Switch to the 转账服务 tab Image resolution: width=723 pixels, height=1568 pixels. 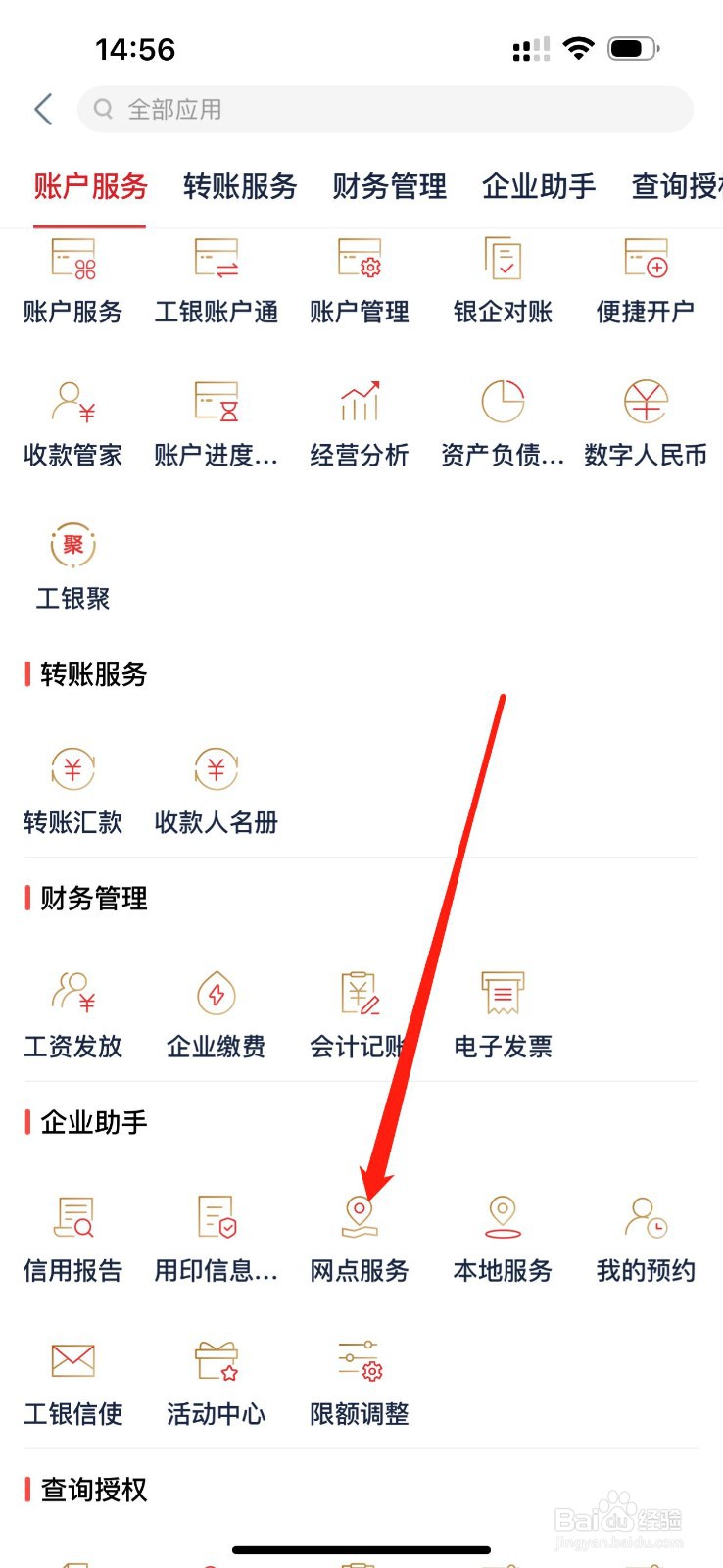pyautogui.click(x=240, y=187)
